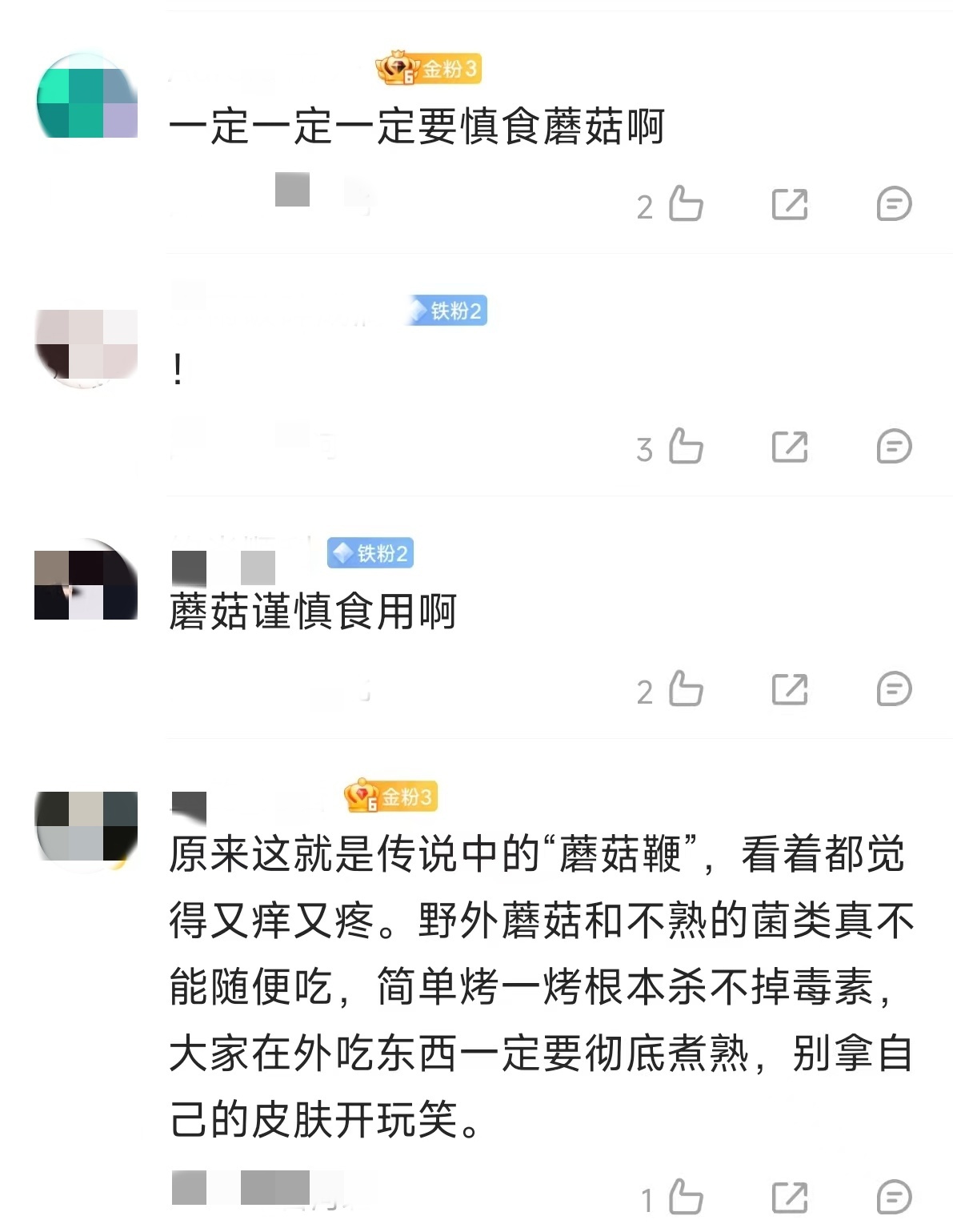Share the '!' comment
Screen dimensions: 953x1232
(x=789, y=447)
